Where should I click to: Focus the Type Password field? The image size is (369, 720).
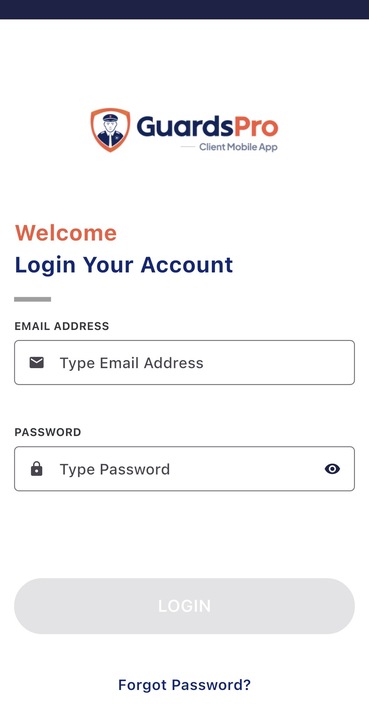pyautogui.click(x=184, y=468)
